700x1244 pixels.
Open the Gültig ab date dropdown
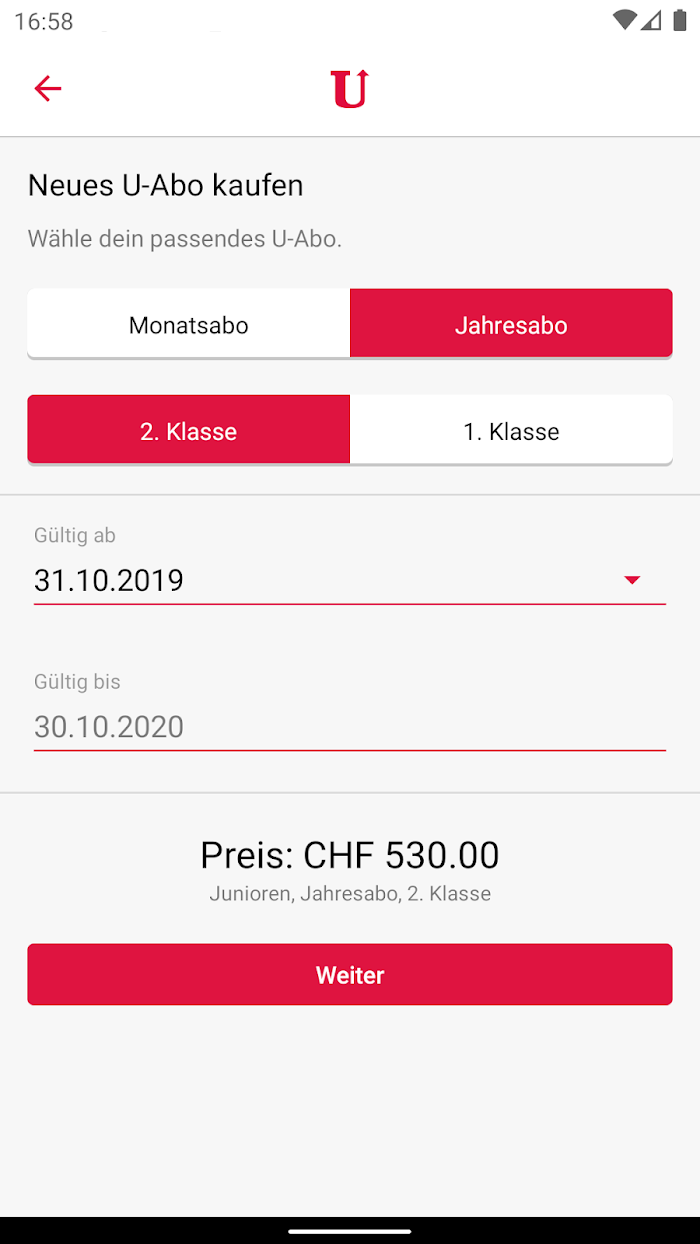point(350,580)
